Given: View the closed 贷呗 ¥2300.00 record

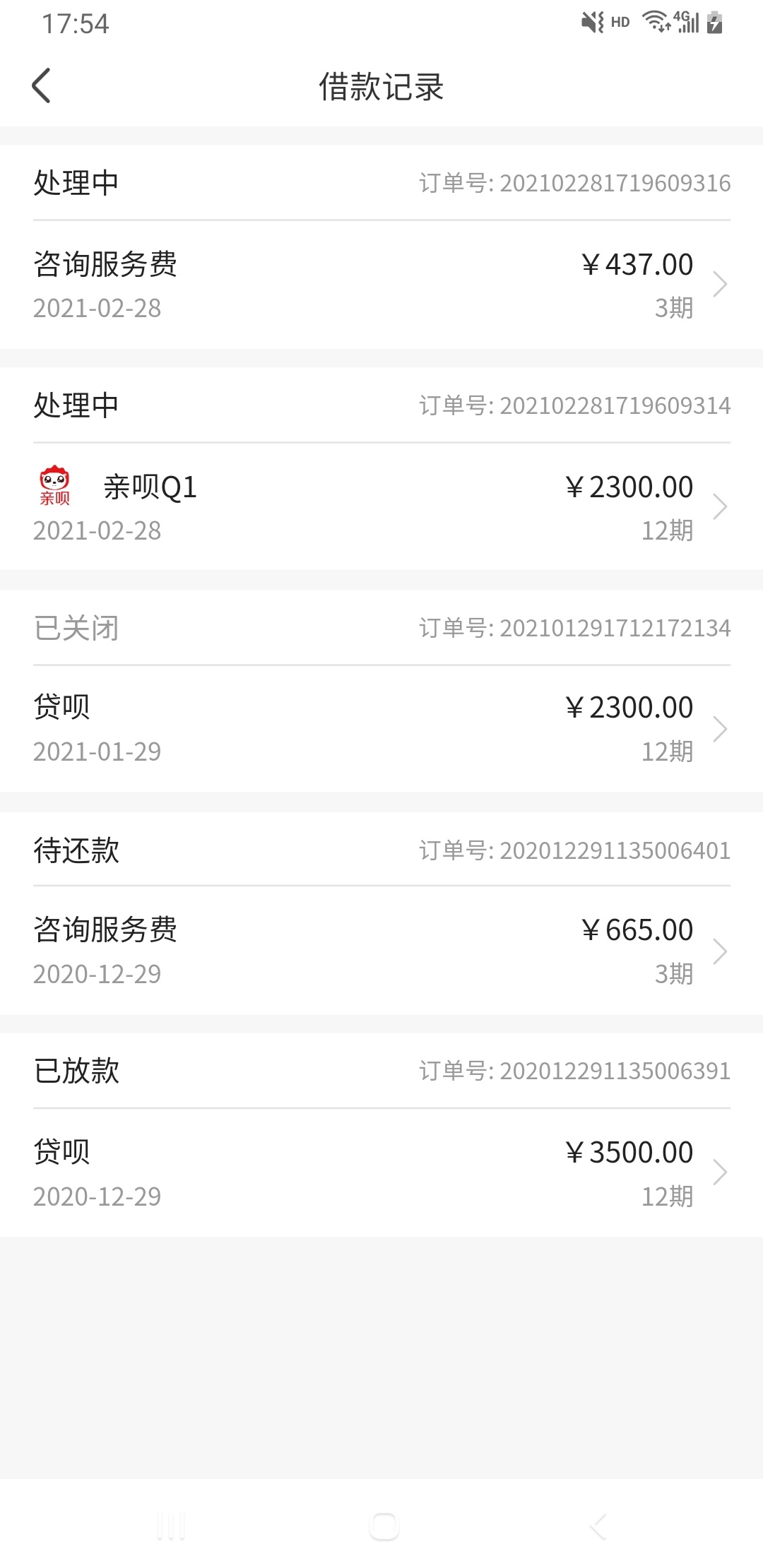Looking at the screenshot, I should 381,729.
